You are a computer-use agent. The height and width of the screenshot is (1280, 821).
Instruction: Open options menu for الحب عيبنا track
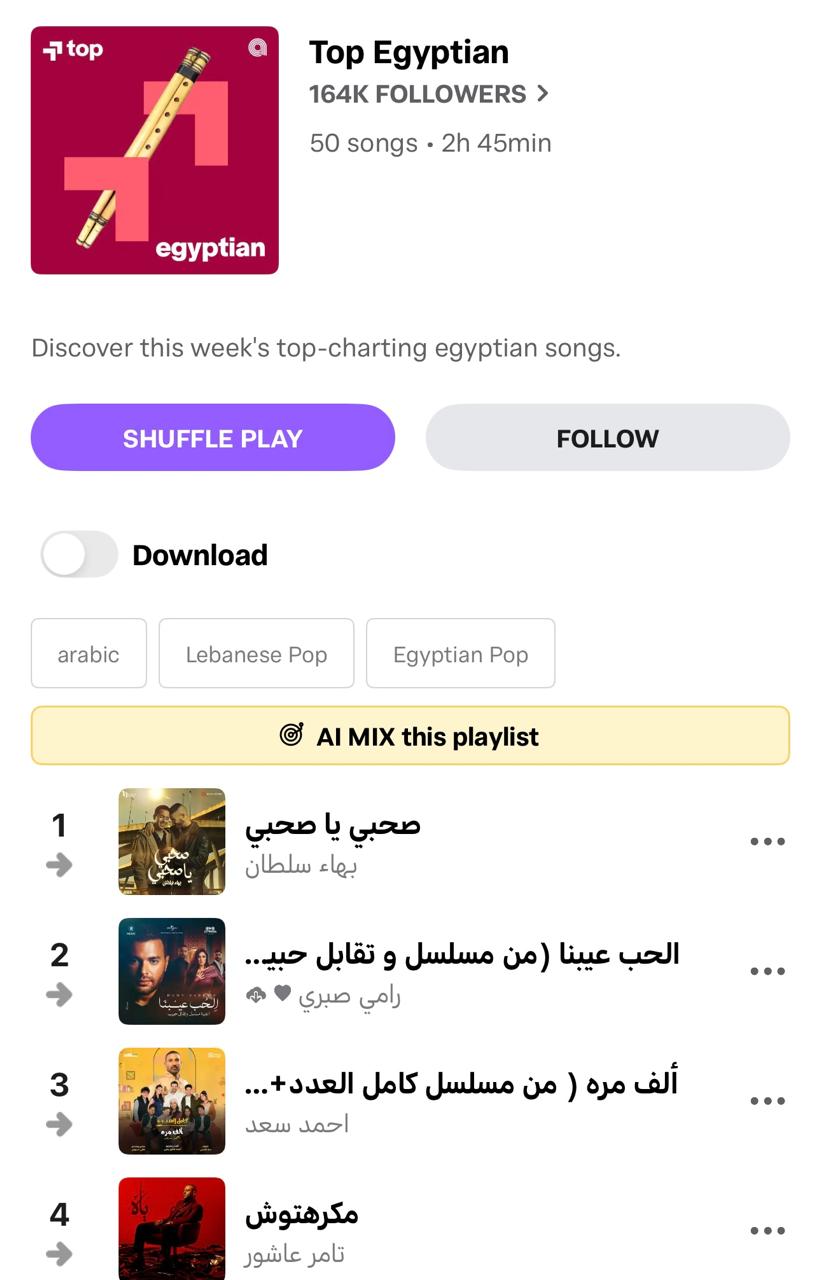[x=767, y=971]
